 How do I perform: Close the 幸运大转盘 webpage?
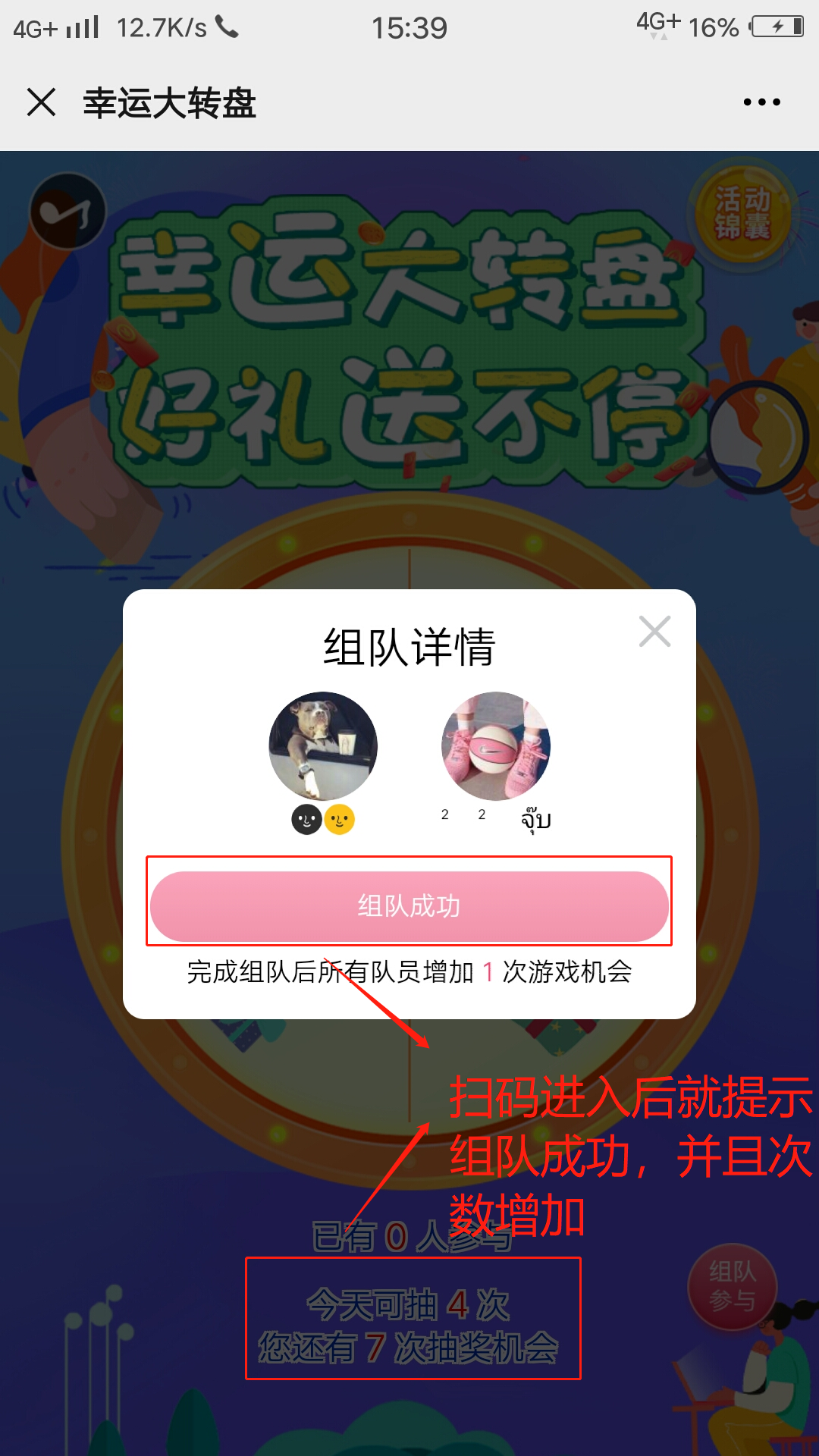(x=42, y=102)
